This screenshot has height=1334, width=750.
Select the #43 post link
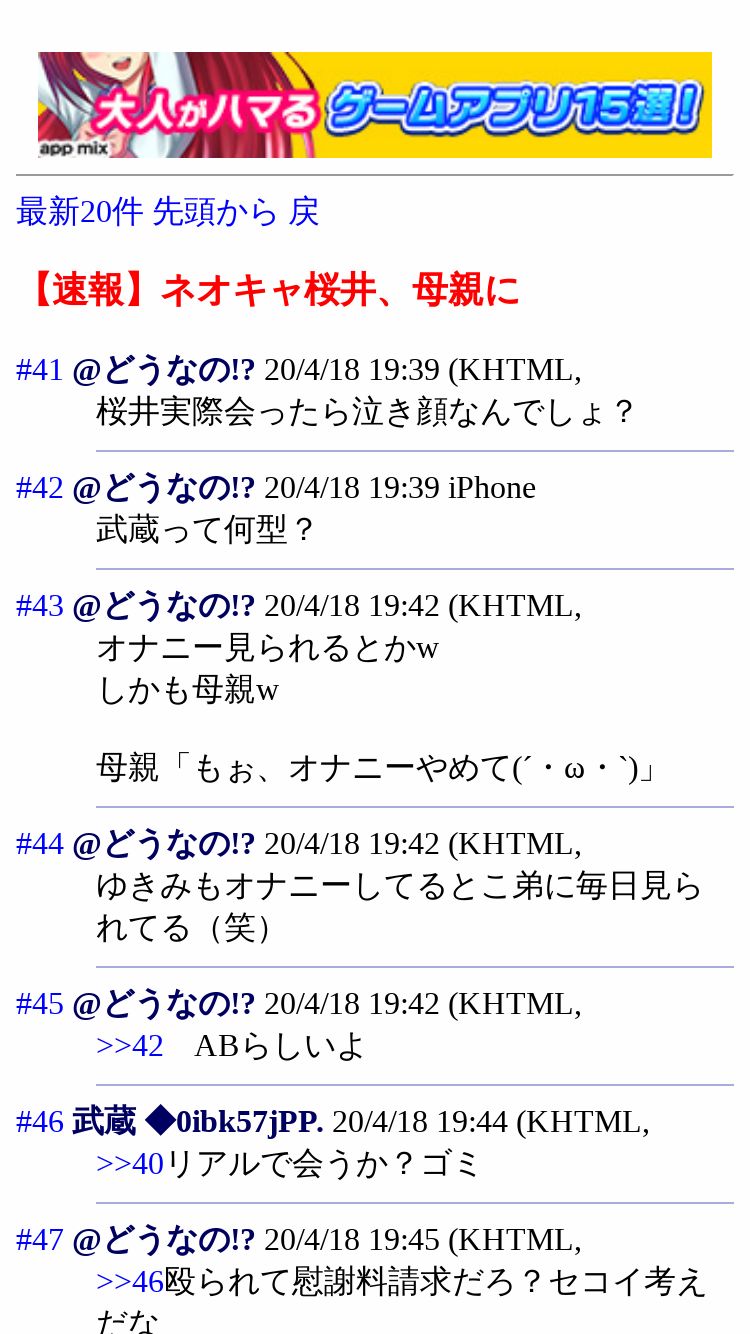[40, 606]
